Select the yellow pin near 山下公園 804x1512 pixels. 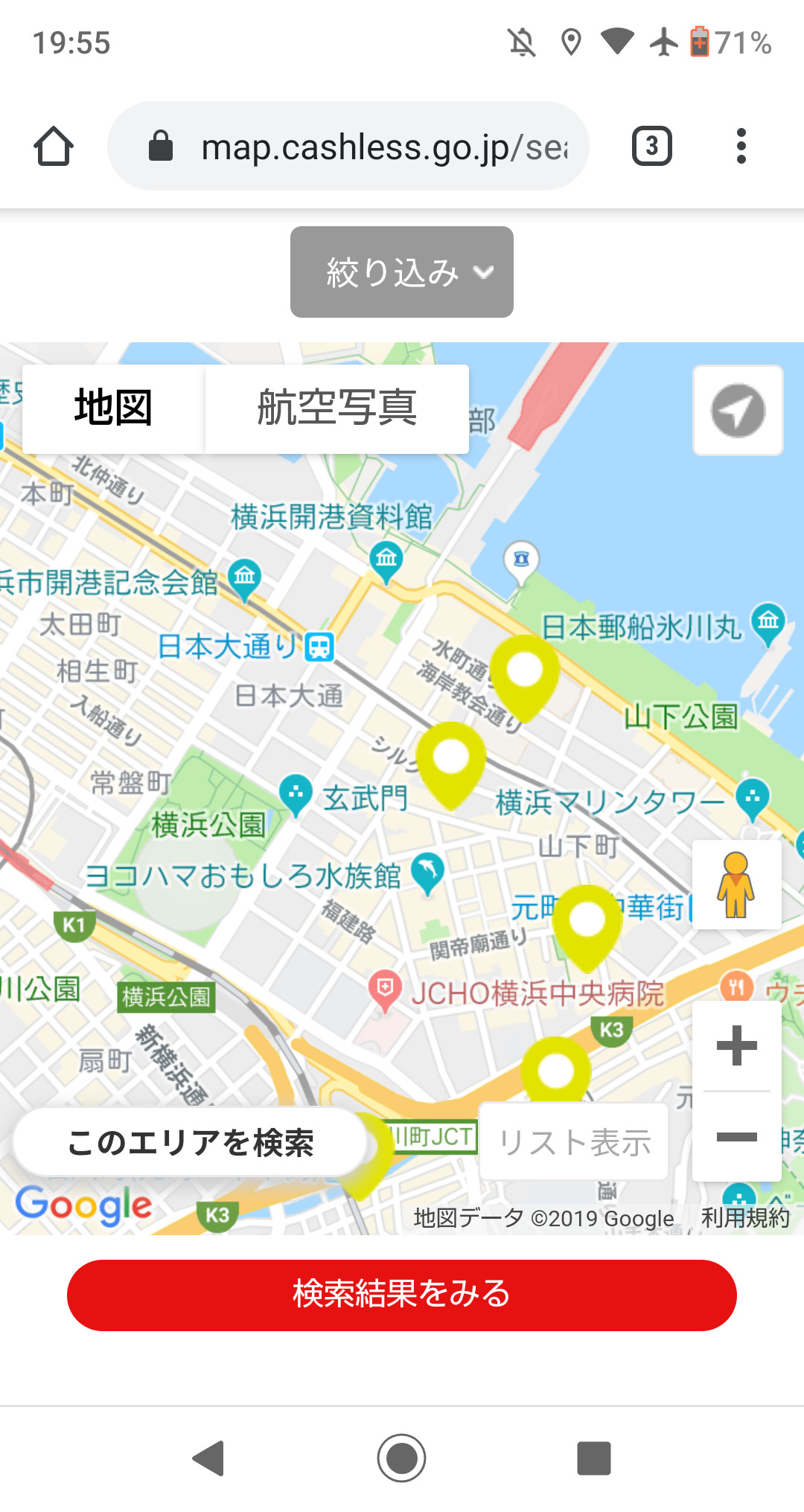point(525,677)
